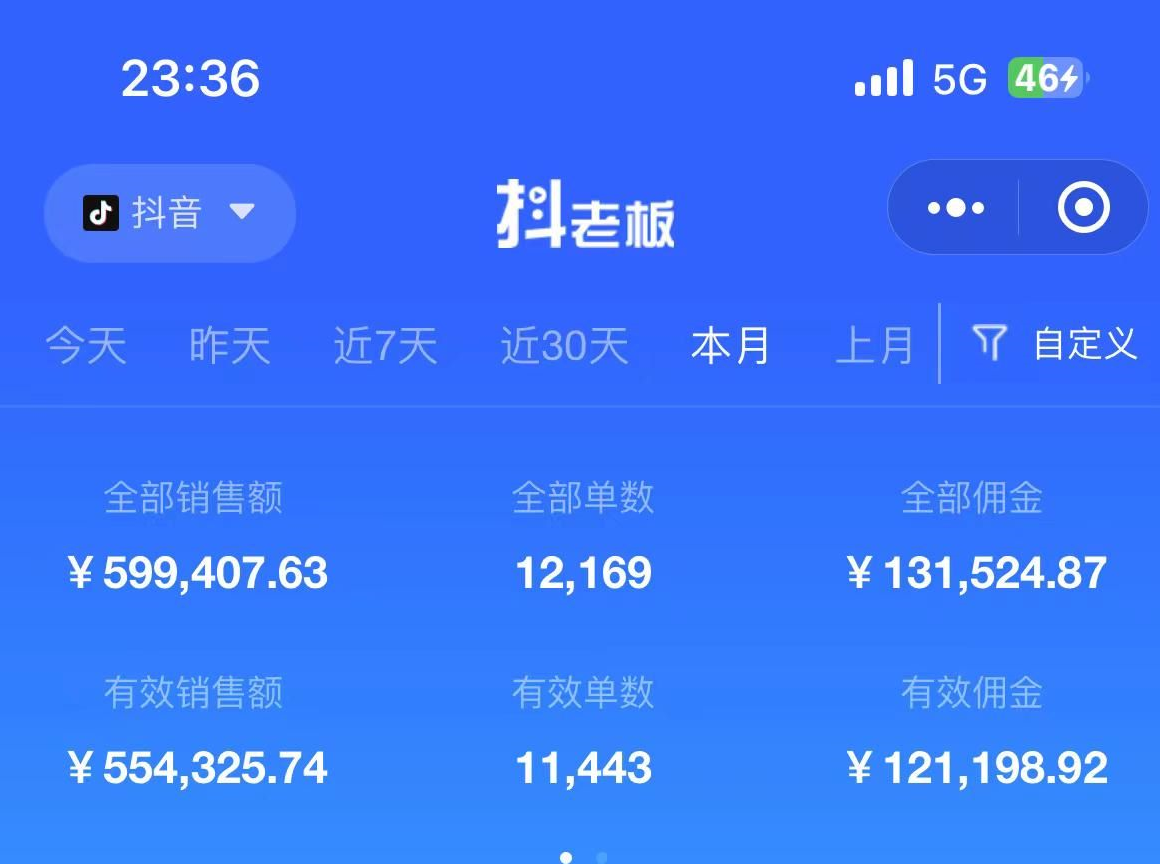Screen dimensions: 1160x864
Task: Switch to the 今天 tab
Action: click(86, 346)
